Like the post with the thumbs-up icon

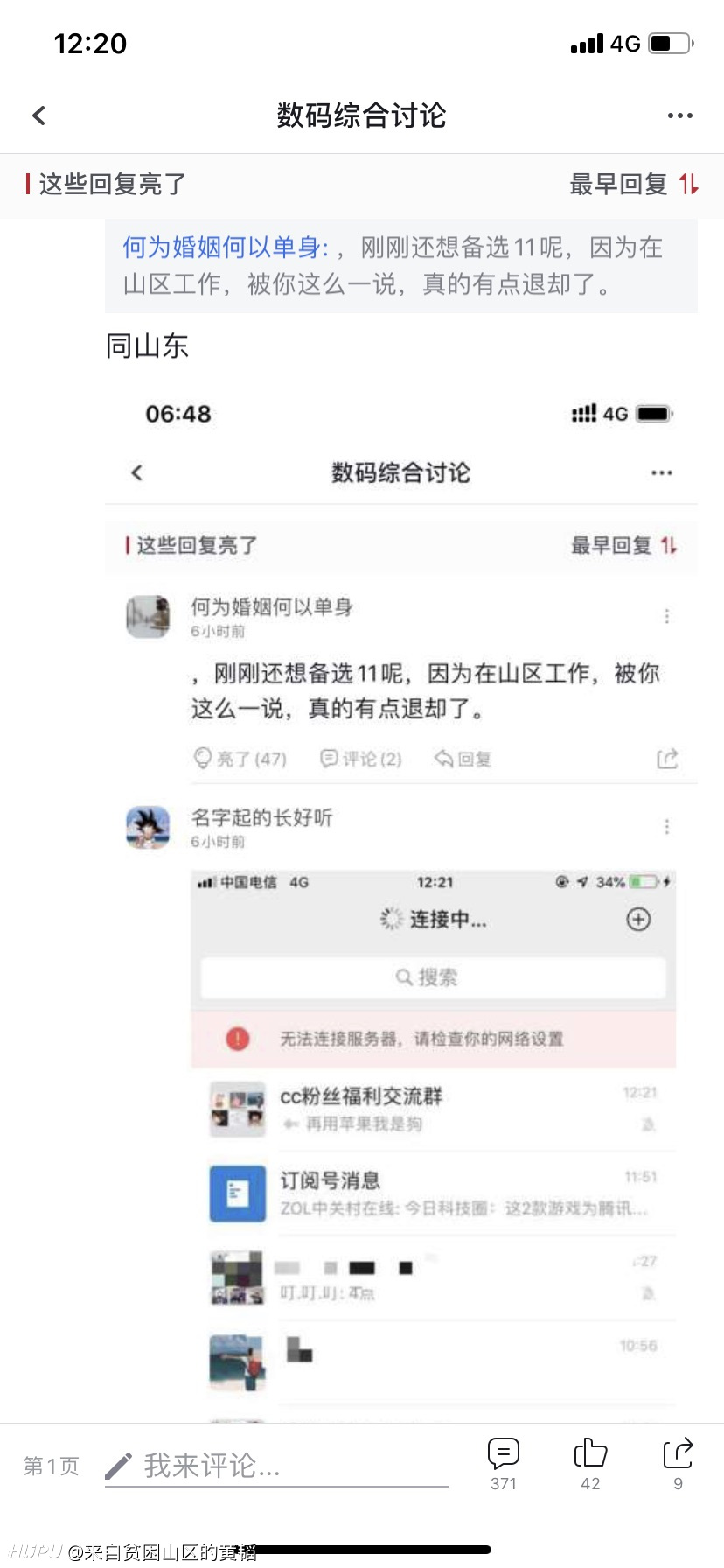590,1464
